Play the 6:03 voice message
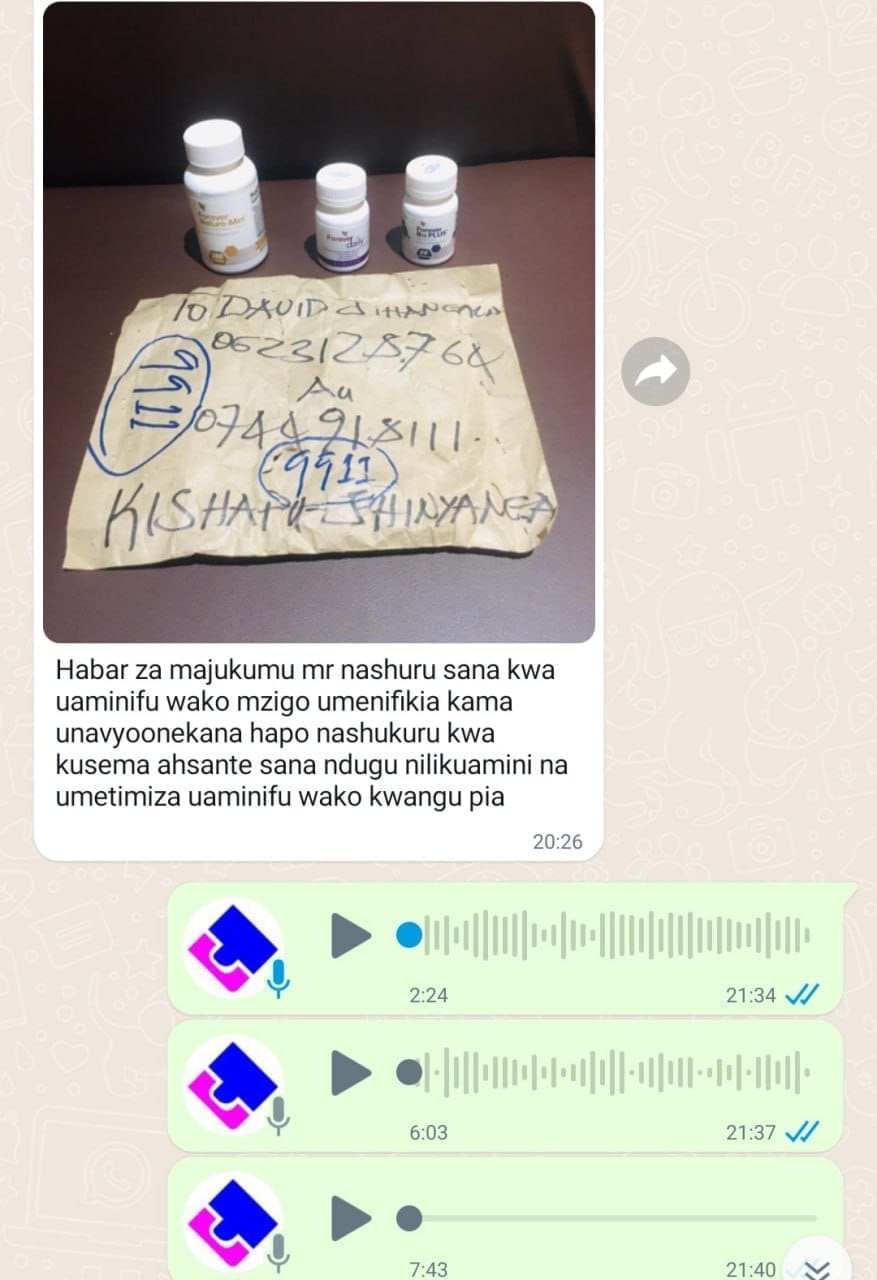The width and height of the screenshot is (877, 1280). point(351,1073)
